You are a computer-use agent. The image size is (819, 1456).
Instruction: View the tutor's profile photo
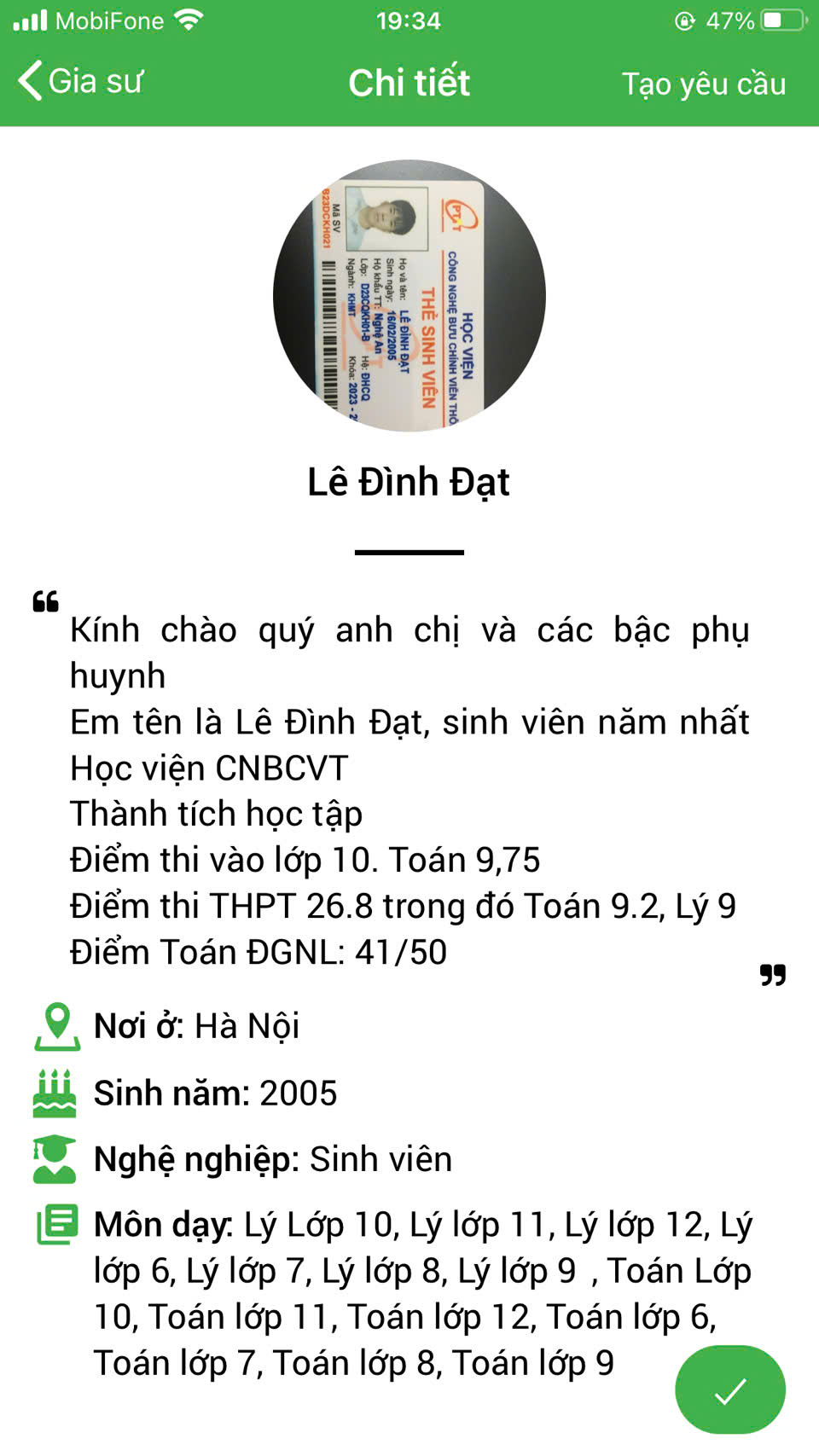click(409, 295)
